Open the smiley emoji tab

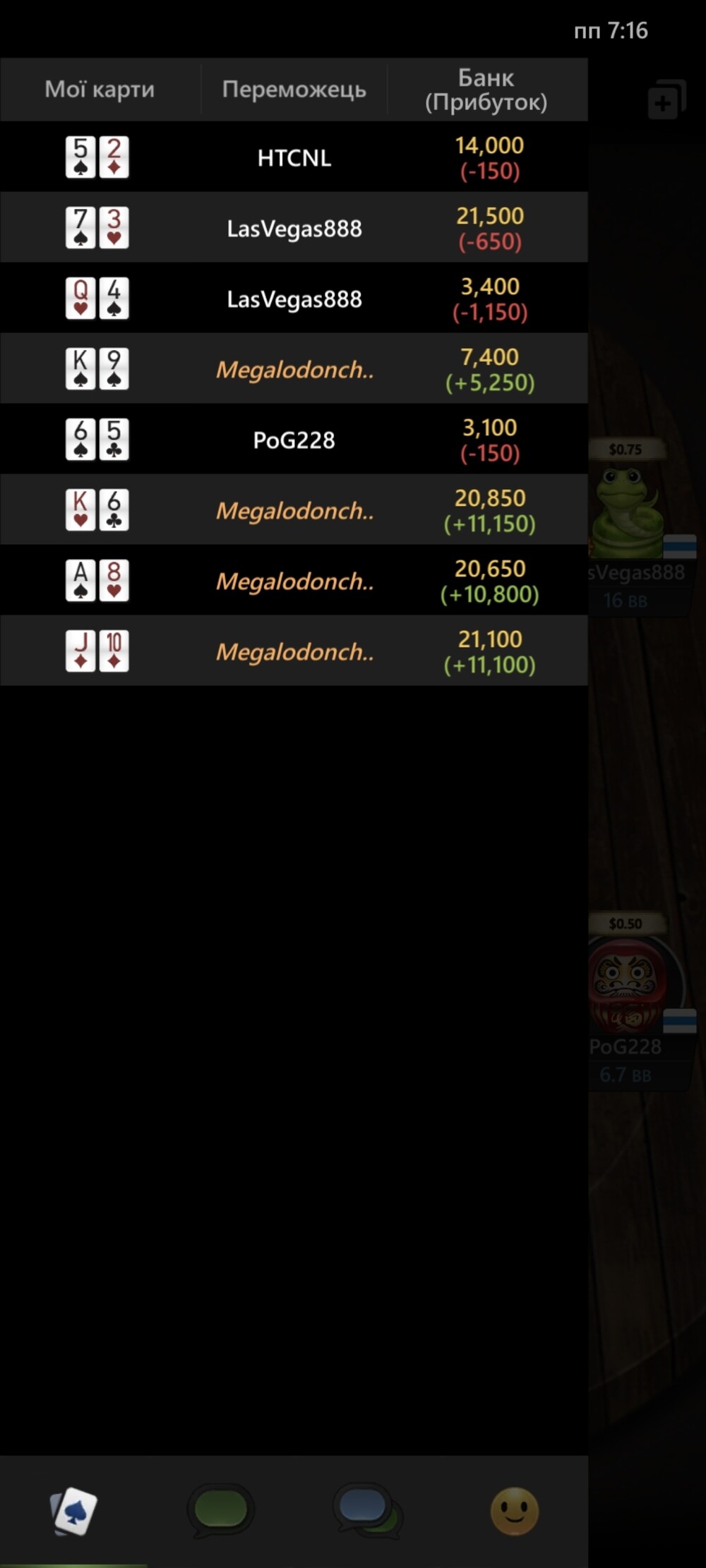514,1511
